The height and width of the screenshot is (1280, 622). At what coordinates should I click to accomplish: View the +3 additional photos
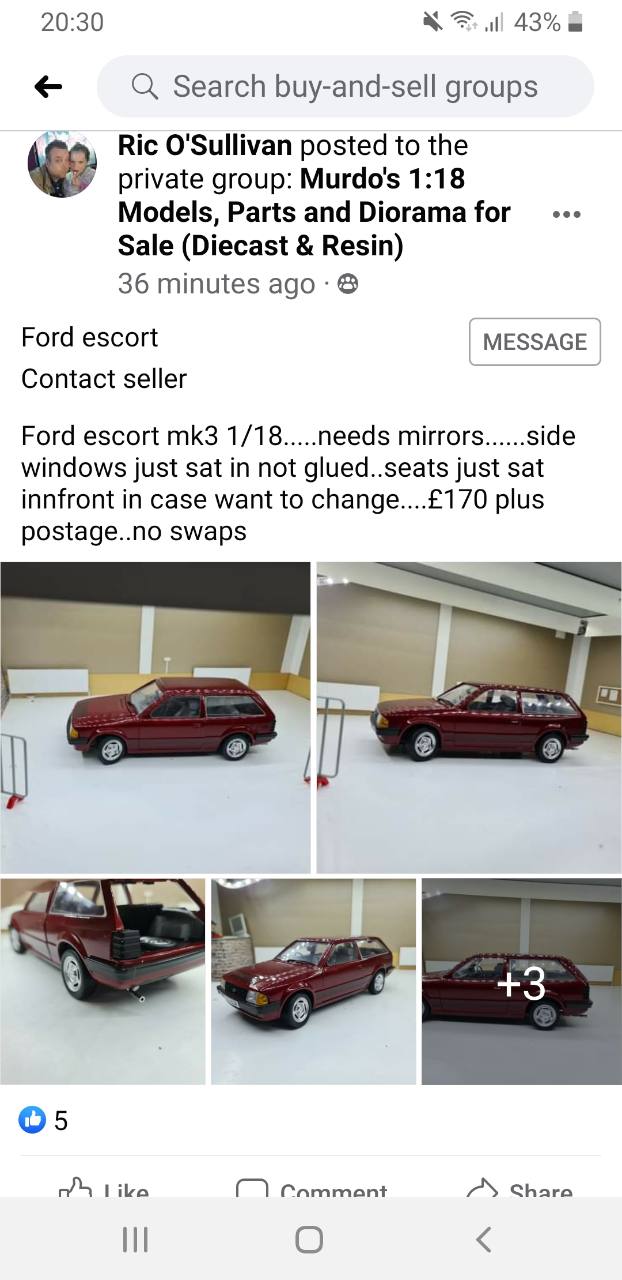click(522, 981)
